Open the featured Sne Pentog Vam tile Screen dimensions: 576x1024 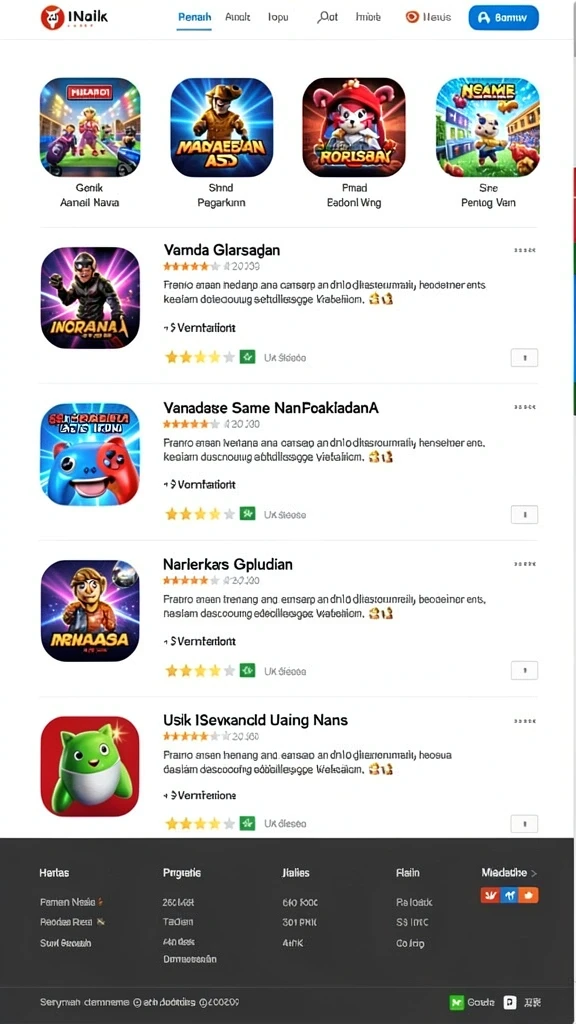tap(488, 142)
